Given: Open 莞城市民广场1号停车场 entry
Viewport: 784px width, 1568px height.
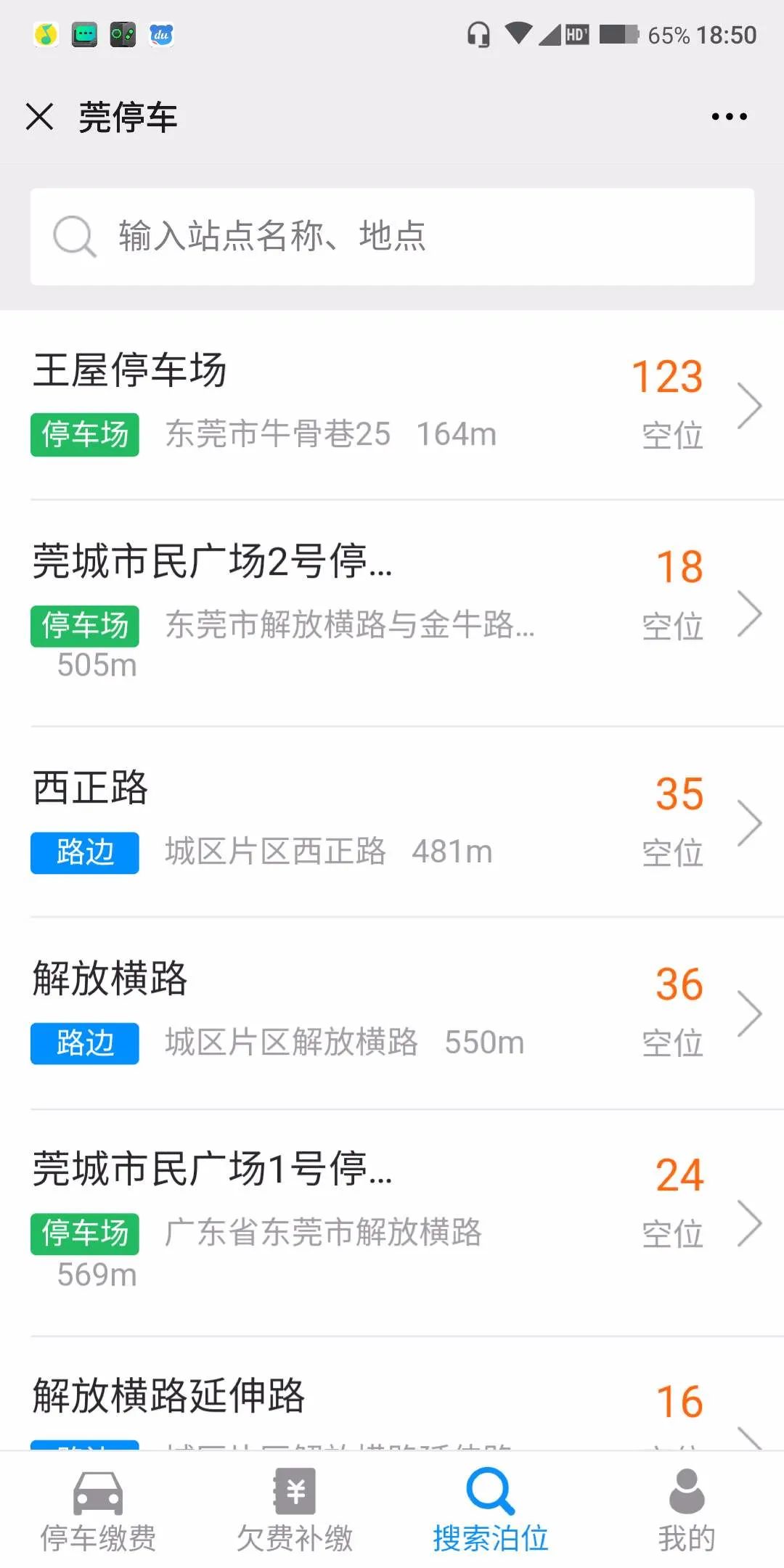Looking at the screenshot, I should tap(392, 1222).
